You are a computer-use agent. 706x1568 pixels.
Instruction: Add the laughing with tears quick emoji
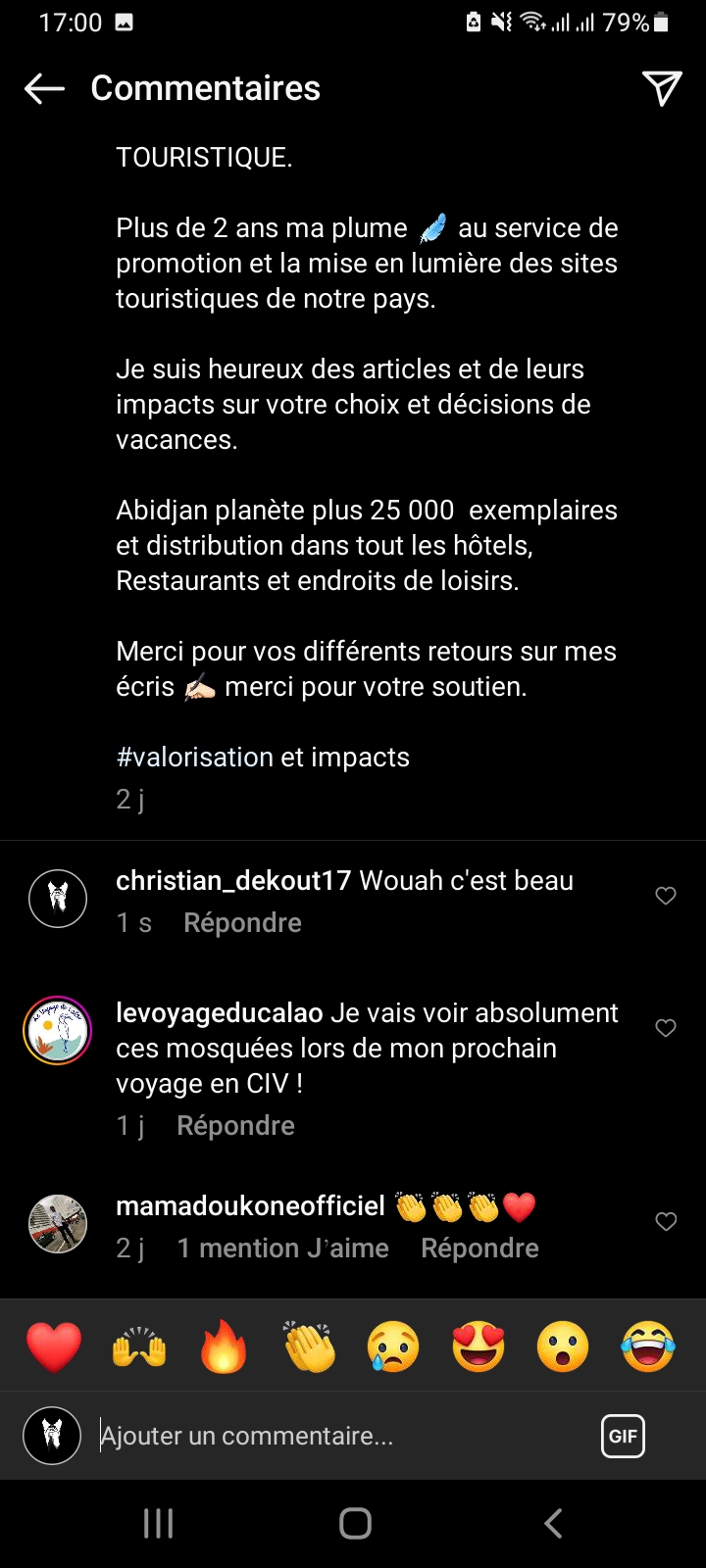pos(648,1346)
